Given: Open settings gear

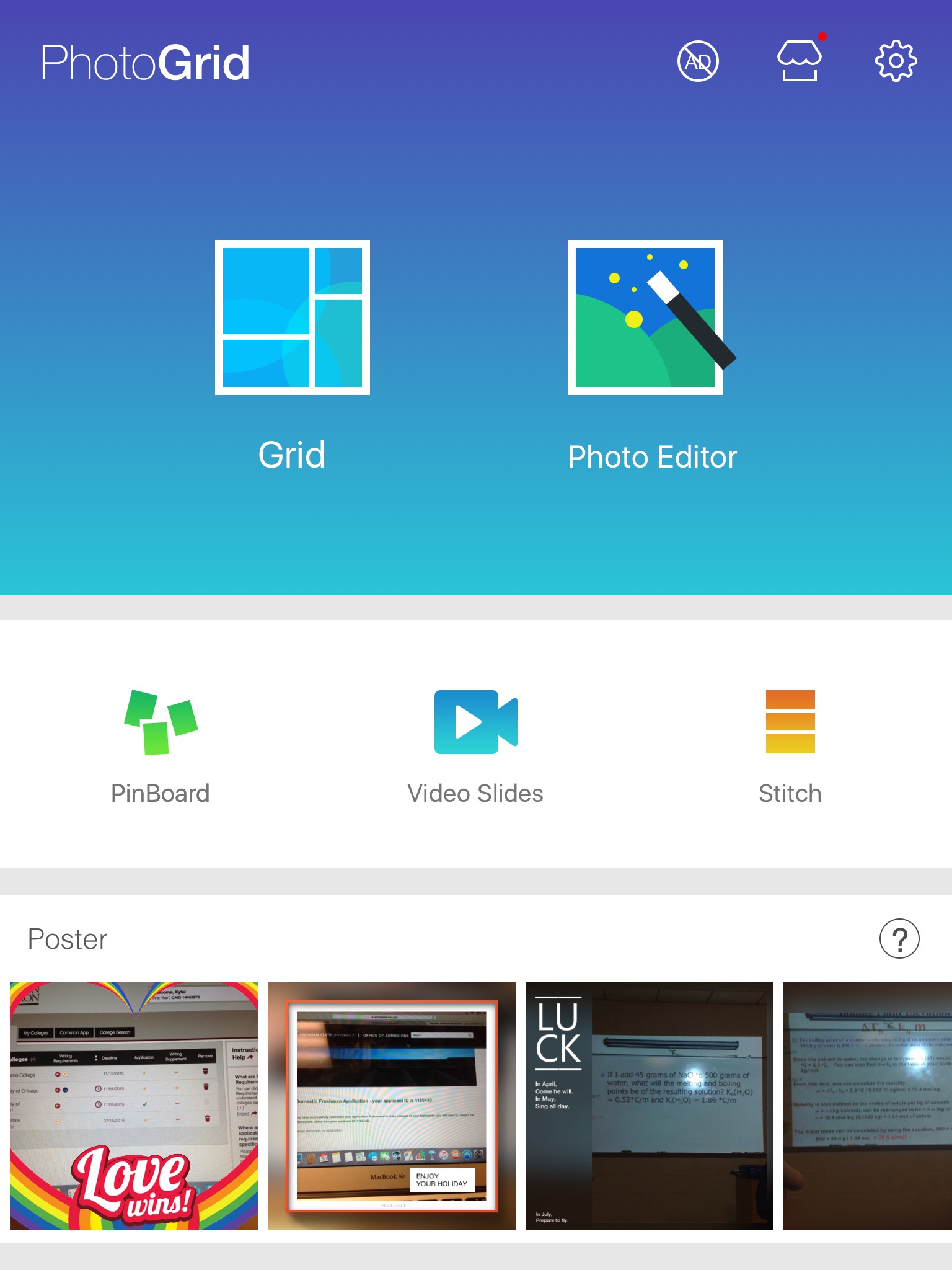Looking at the screenshot, I should pos(896,61).
